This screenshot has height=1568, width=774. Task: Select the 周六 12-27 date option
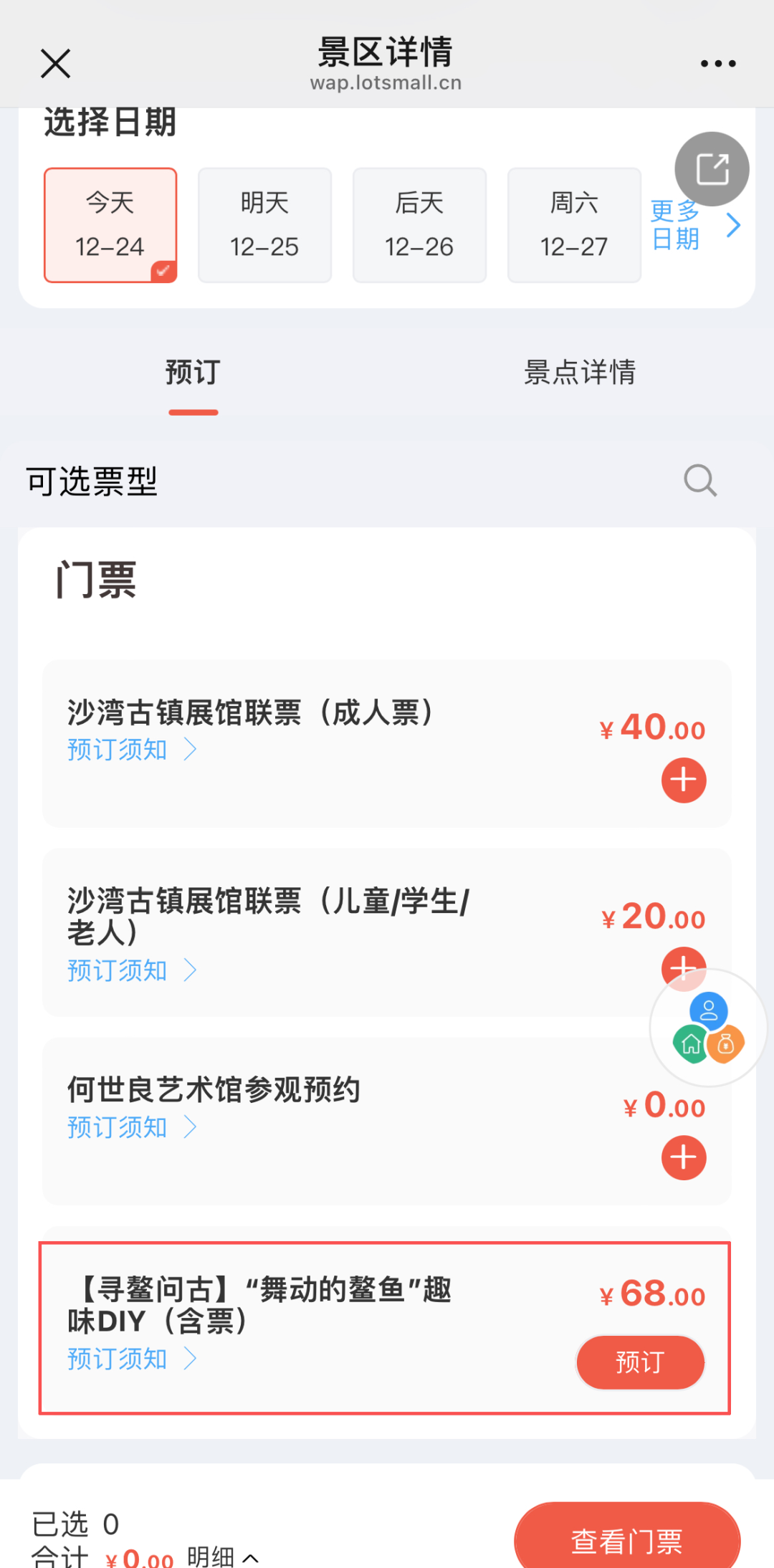pyautogui.click(x=573, y=224)
